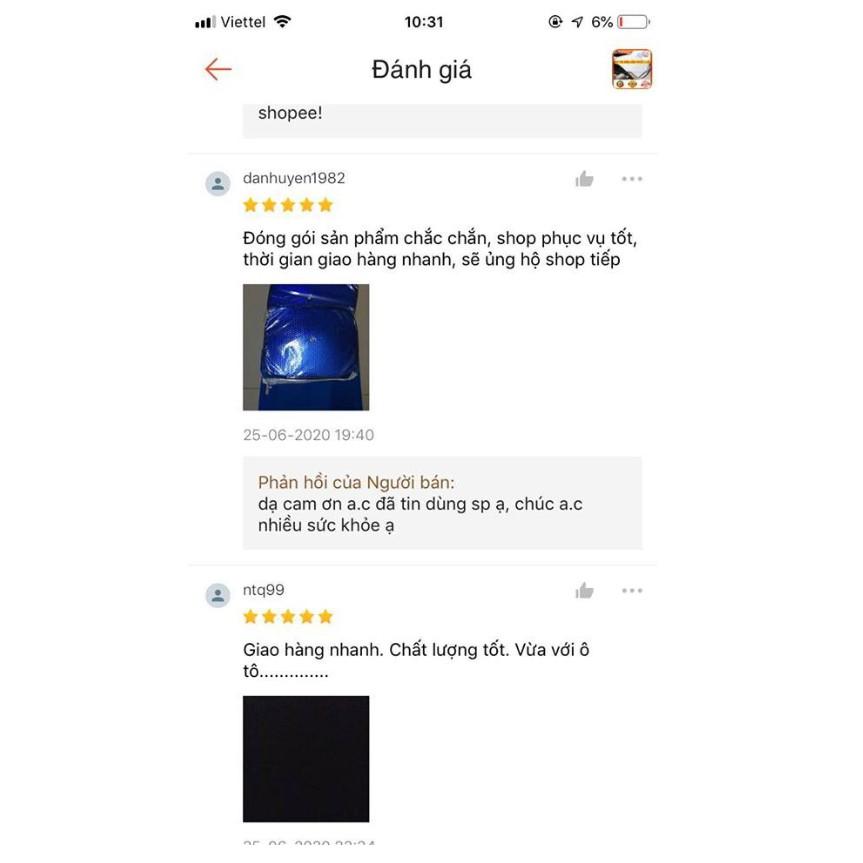Like the review by ntq99
This screenshot has width=863, height=863.
pos(585,591)
